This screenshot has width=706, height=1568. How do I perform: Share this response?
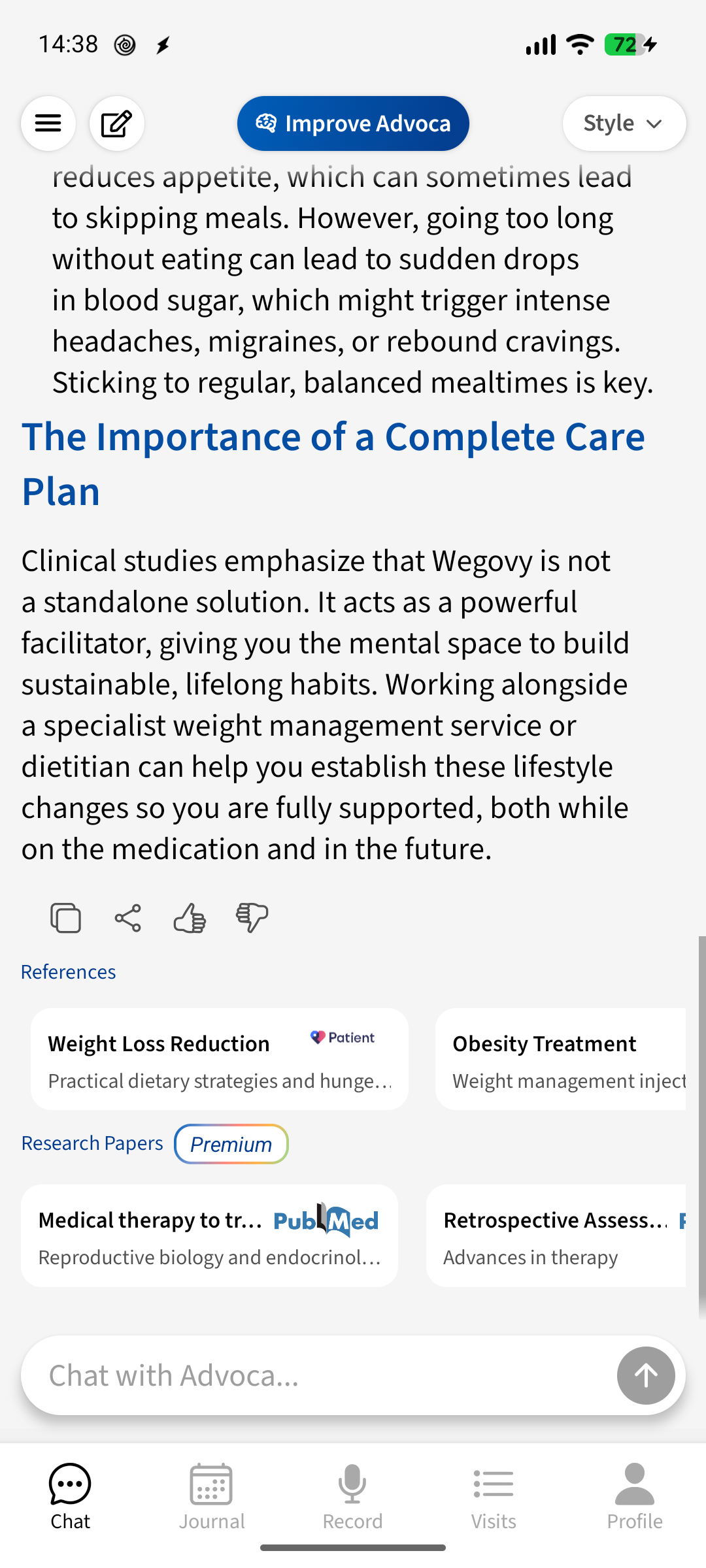[128, 918]
